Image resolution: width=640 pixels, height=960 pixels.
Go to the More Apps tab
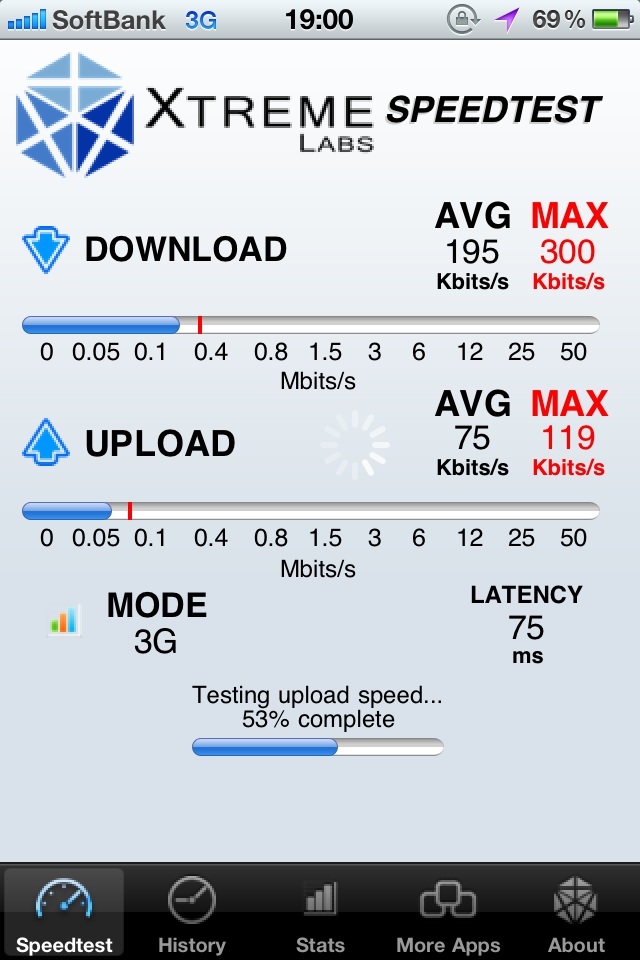448,913
